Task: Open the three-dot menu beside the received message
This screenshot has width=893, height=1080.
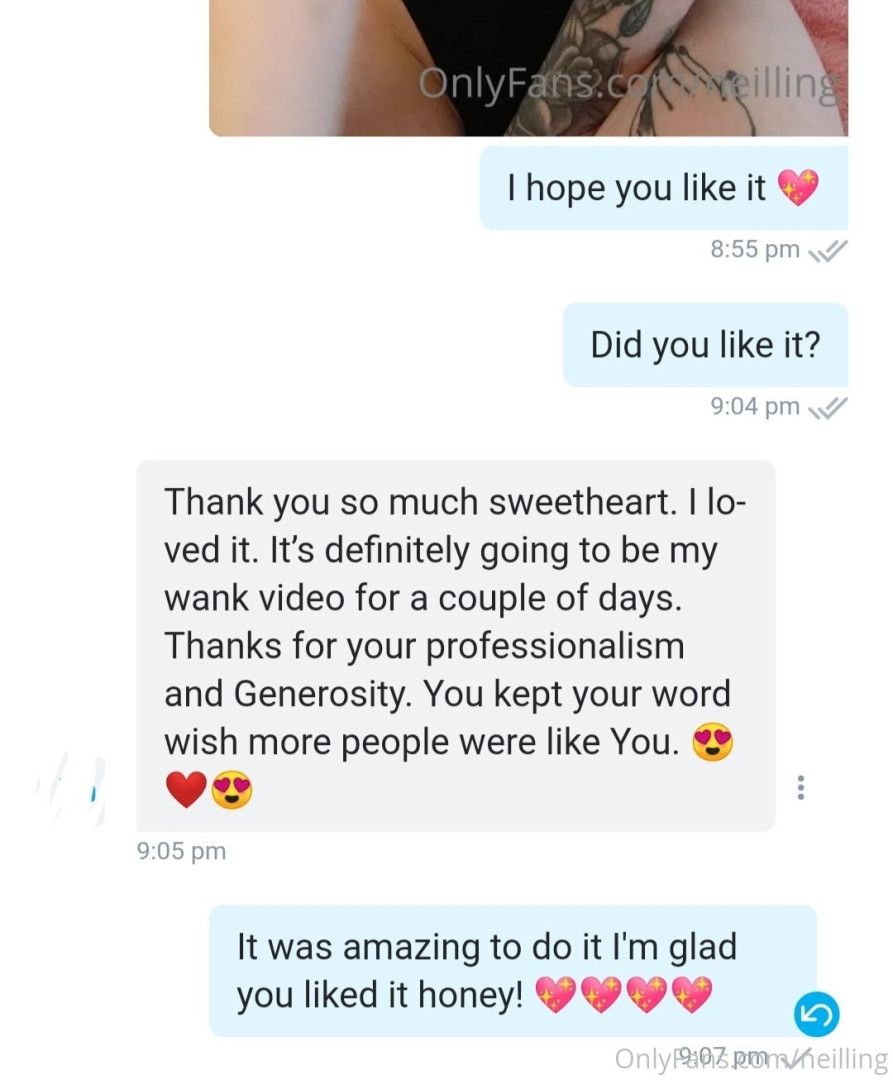Action: click(x=800, y=788)
